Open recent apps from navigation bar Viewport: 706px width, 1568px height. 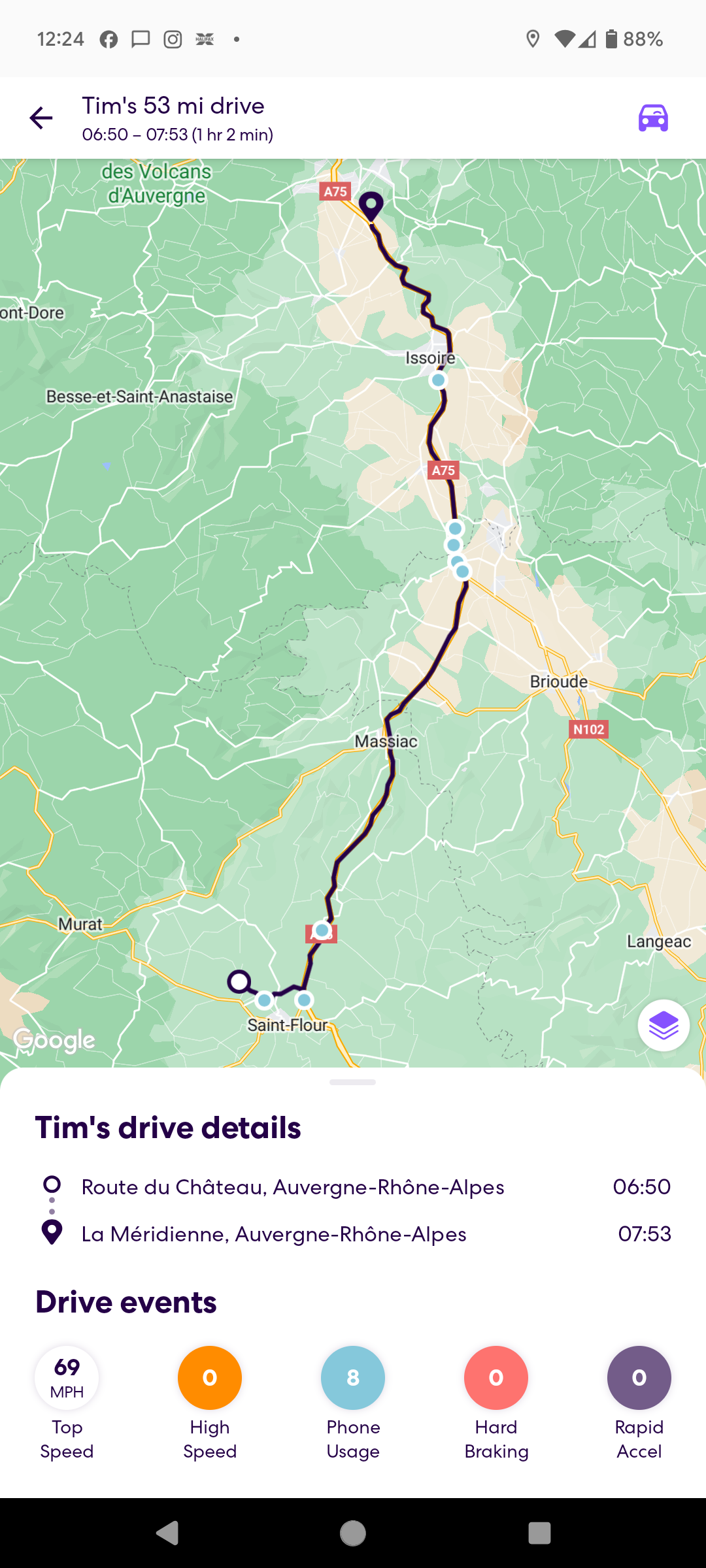[x=539, y=1533]
